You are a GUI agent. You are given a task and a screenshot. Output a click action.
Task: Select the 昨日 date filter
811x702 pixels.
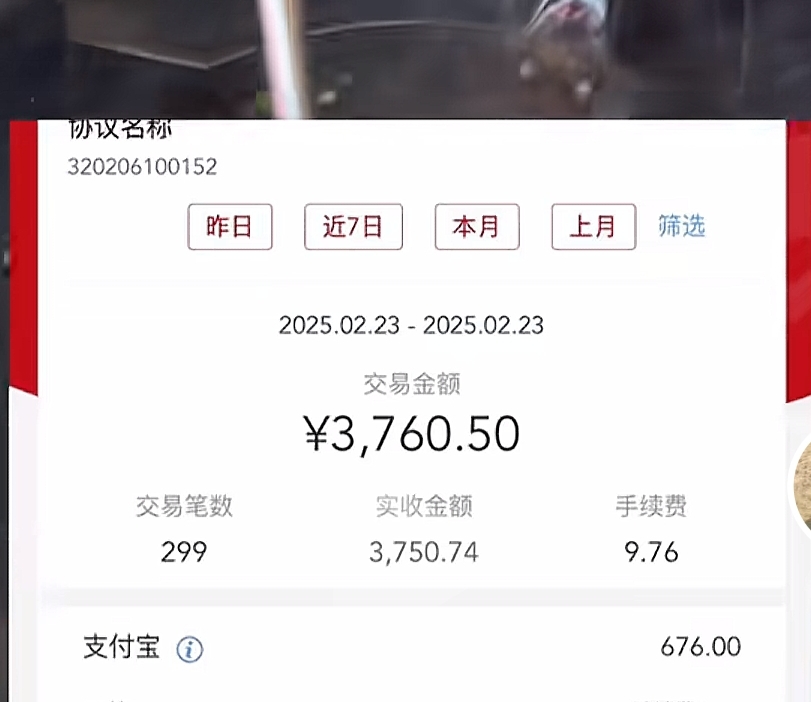point(230,227)
